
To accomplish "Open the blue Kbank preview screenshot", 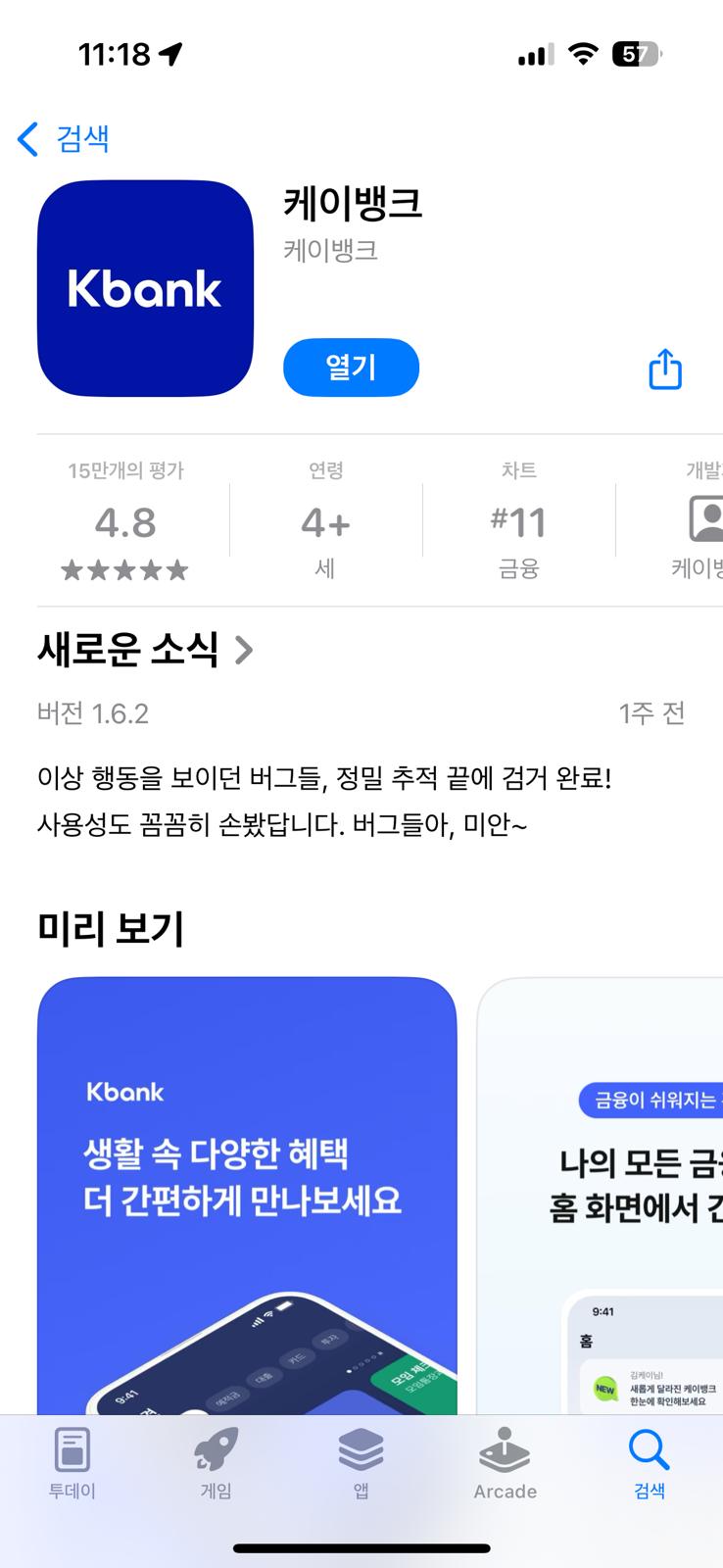I will click(x=247, y=1196).
